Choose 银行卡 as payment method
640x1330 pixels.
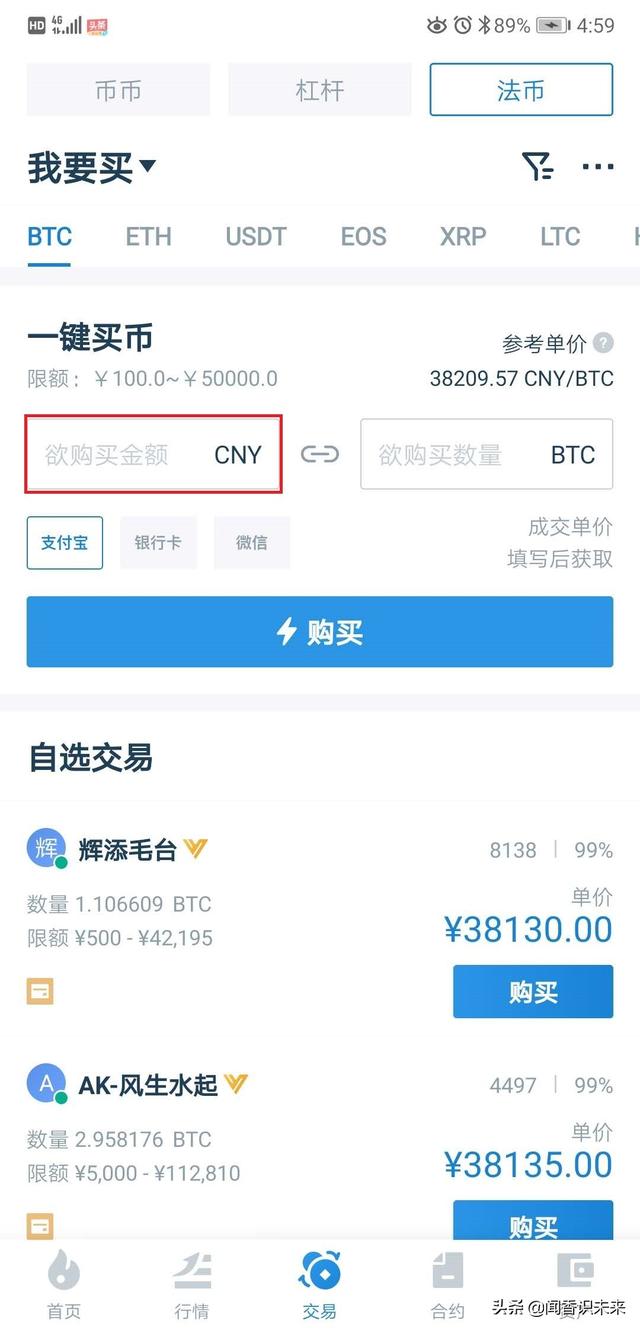click(158, 543)
